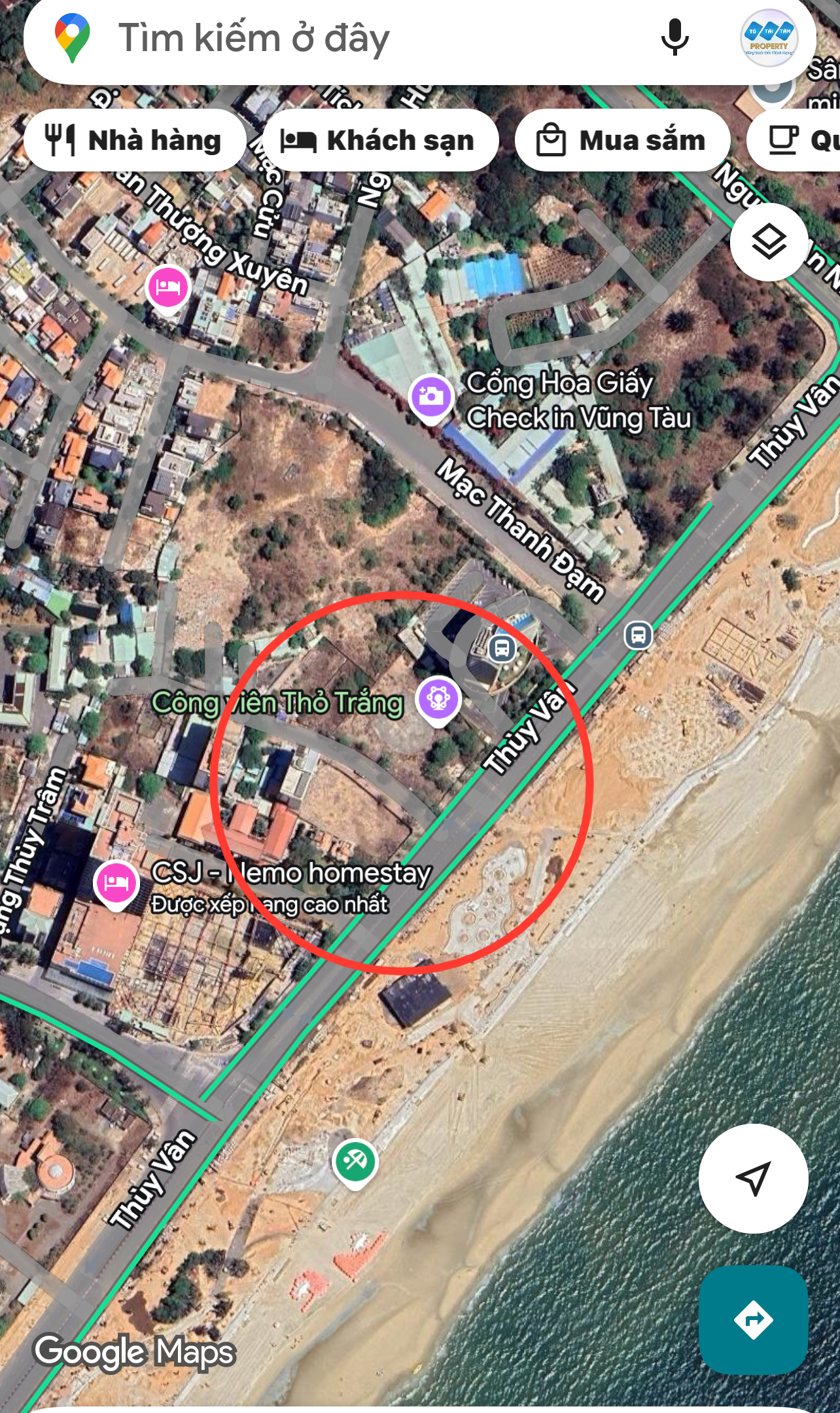Open the map layers button
The image size is (840, 1413).
click(x=769, y=243)
